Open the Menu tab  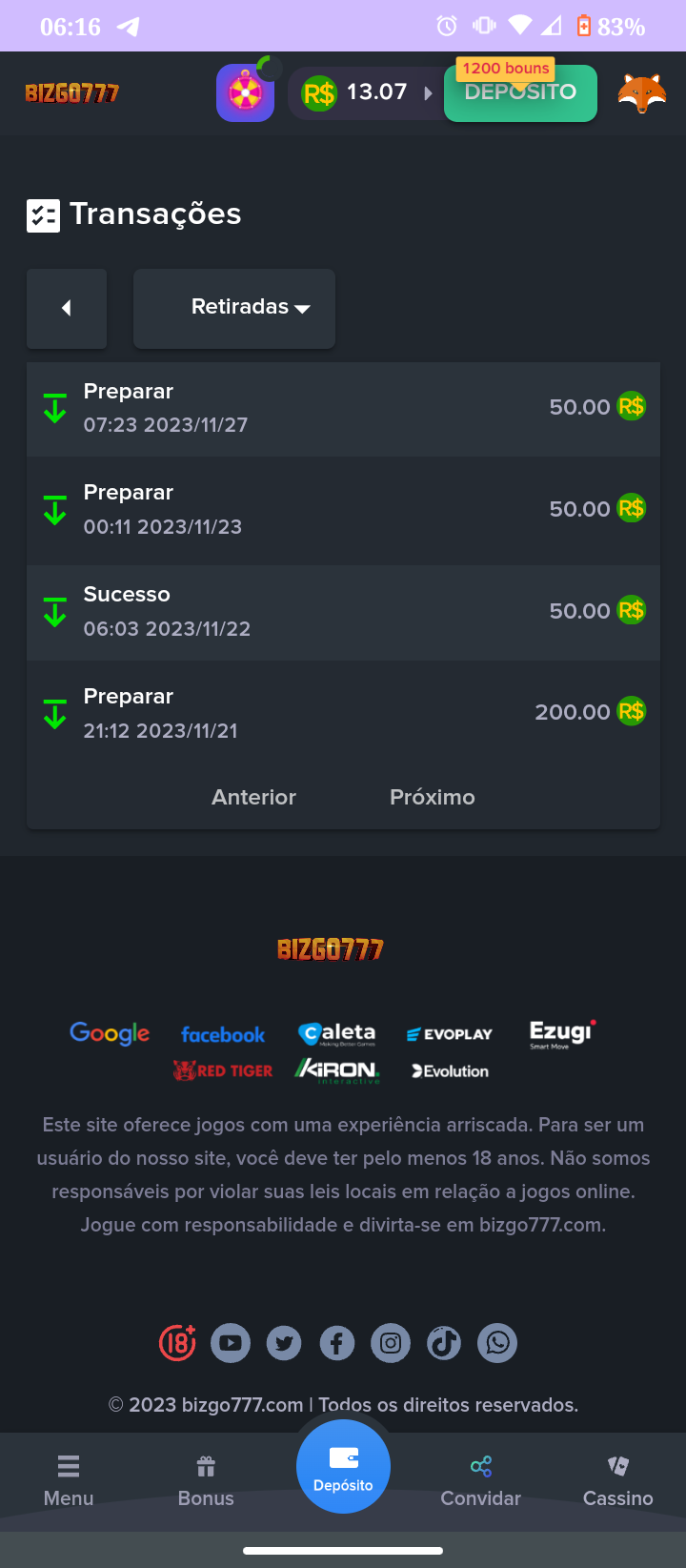pyautogui.click(x=69, y=1480)
